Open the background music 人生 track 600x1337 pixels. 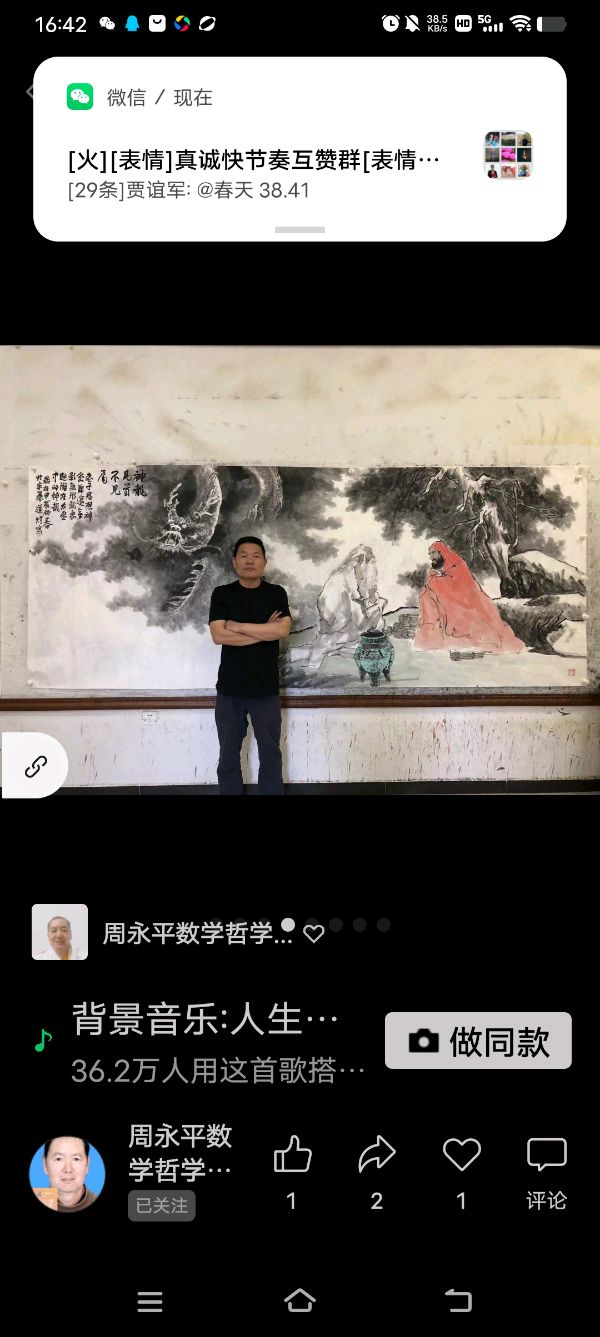click(205, 1021)
